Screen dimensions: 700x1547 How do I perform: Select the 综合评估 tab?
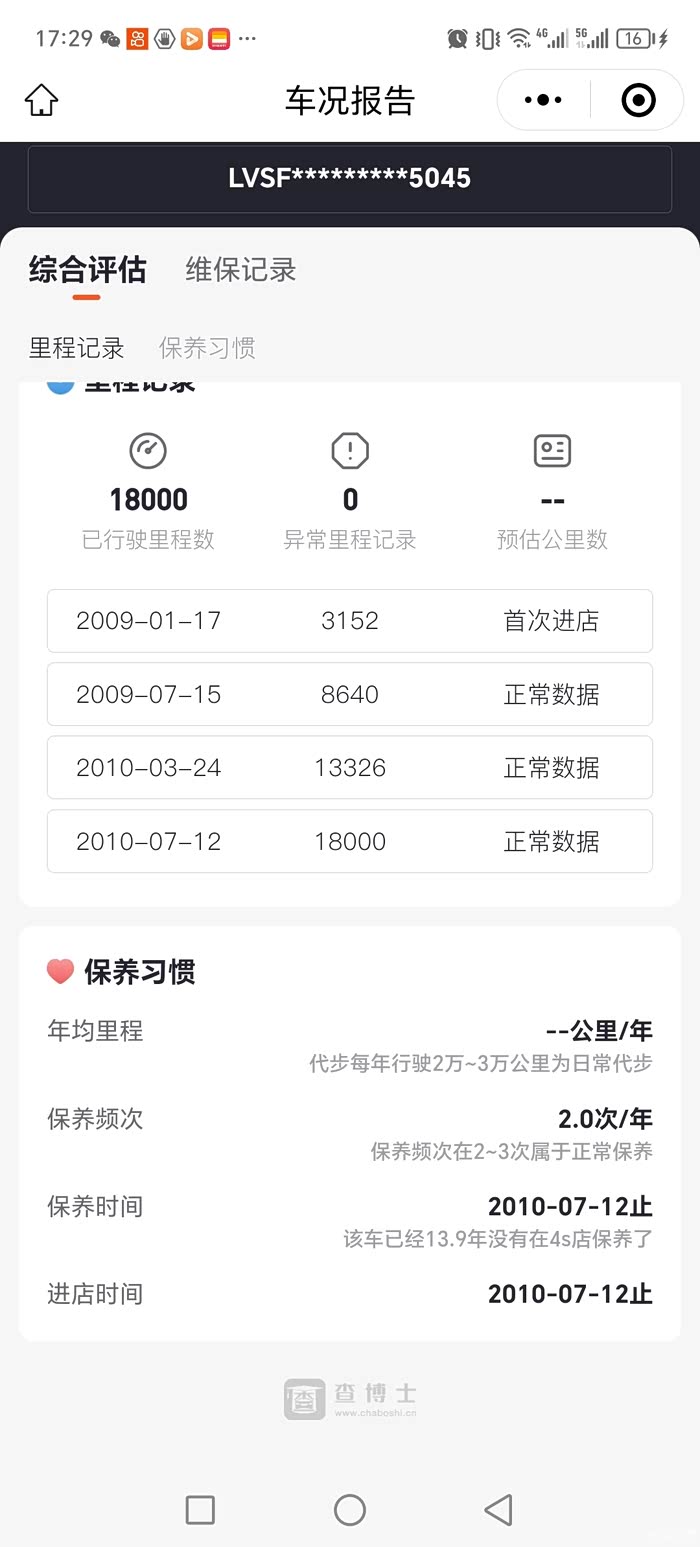coord(87,270)
